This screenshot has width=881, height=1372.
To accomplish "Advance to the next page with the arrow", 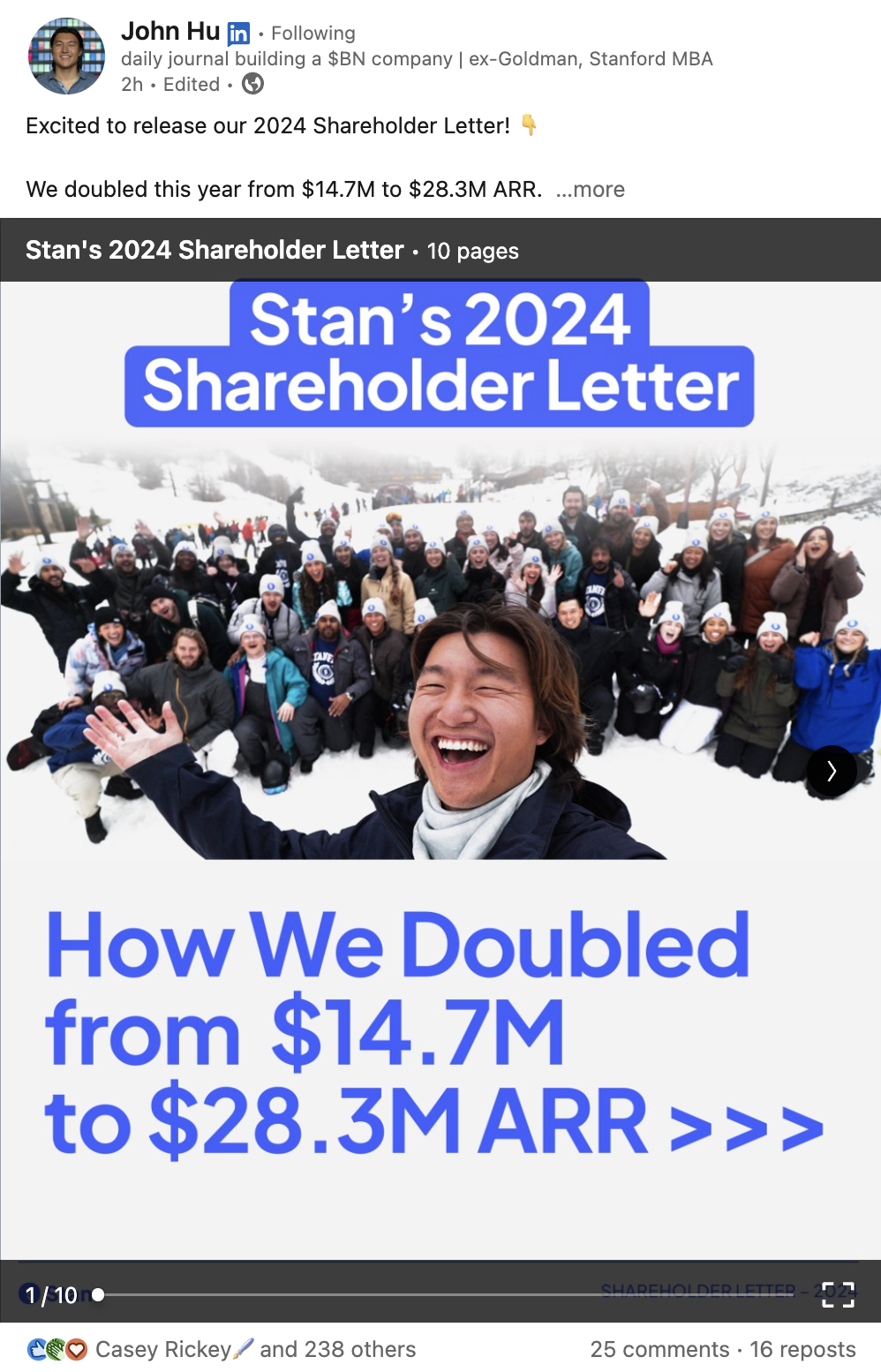I will pyautogui.click(x=831, y=770).
